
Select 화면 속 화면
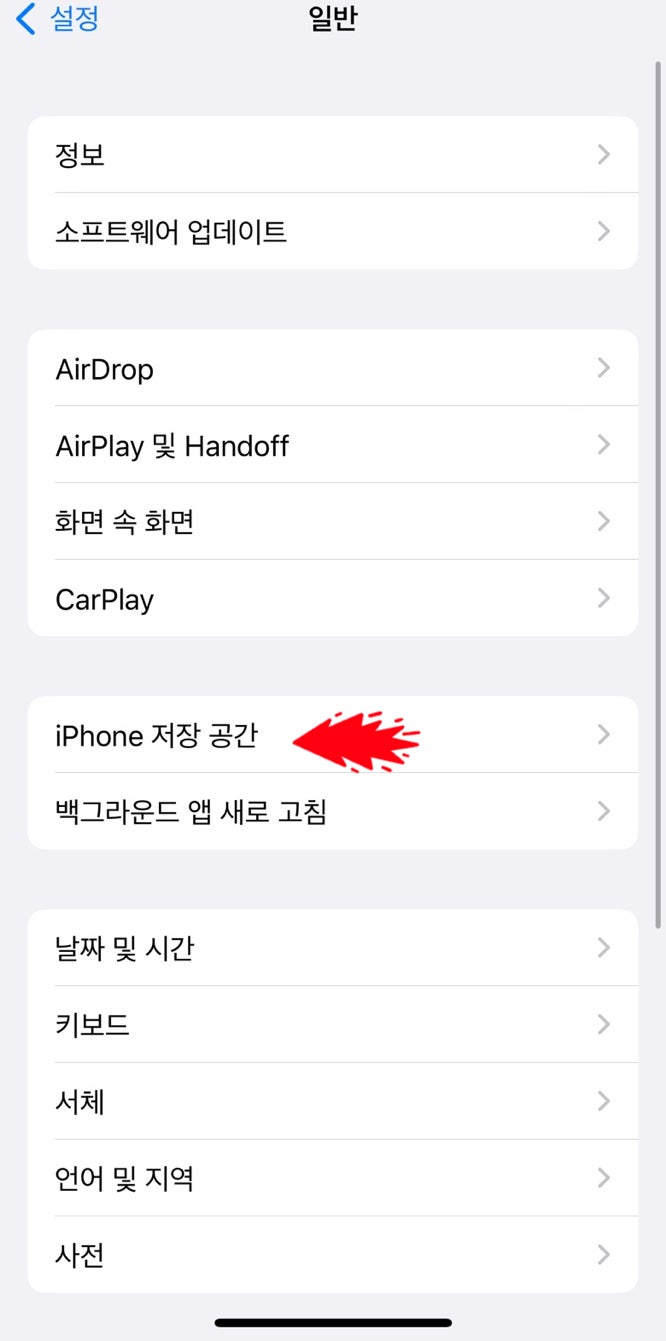332,521
